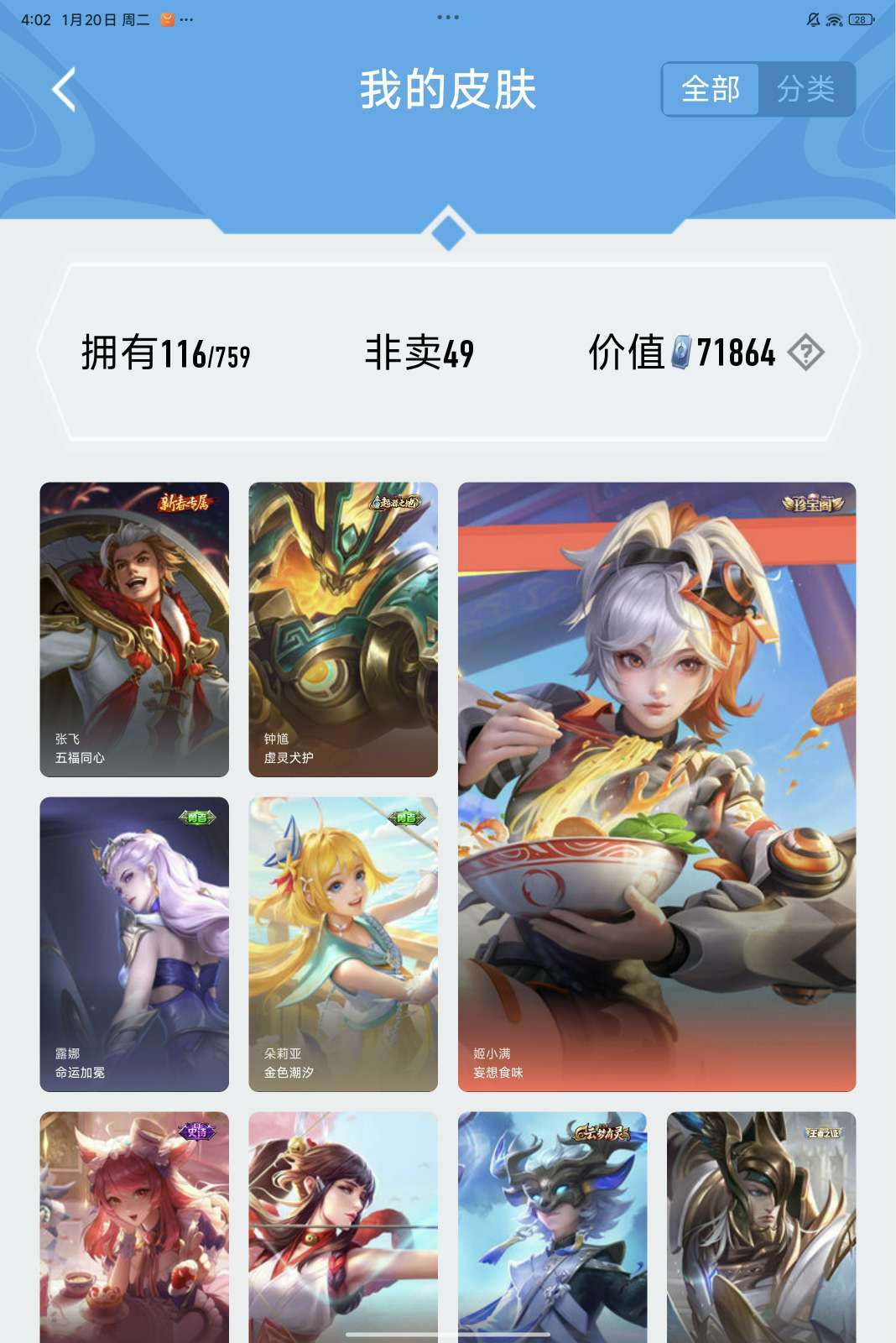Open the 张飞 五福同心 skin card
This screenshot has height=1343, width=896.
click(134, 630)
